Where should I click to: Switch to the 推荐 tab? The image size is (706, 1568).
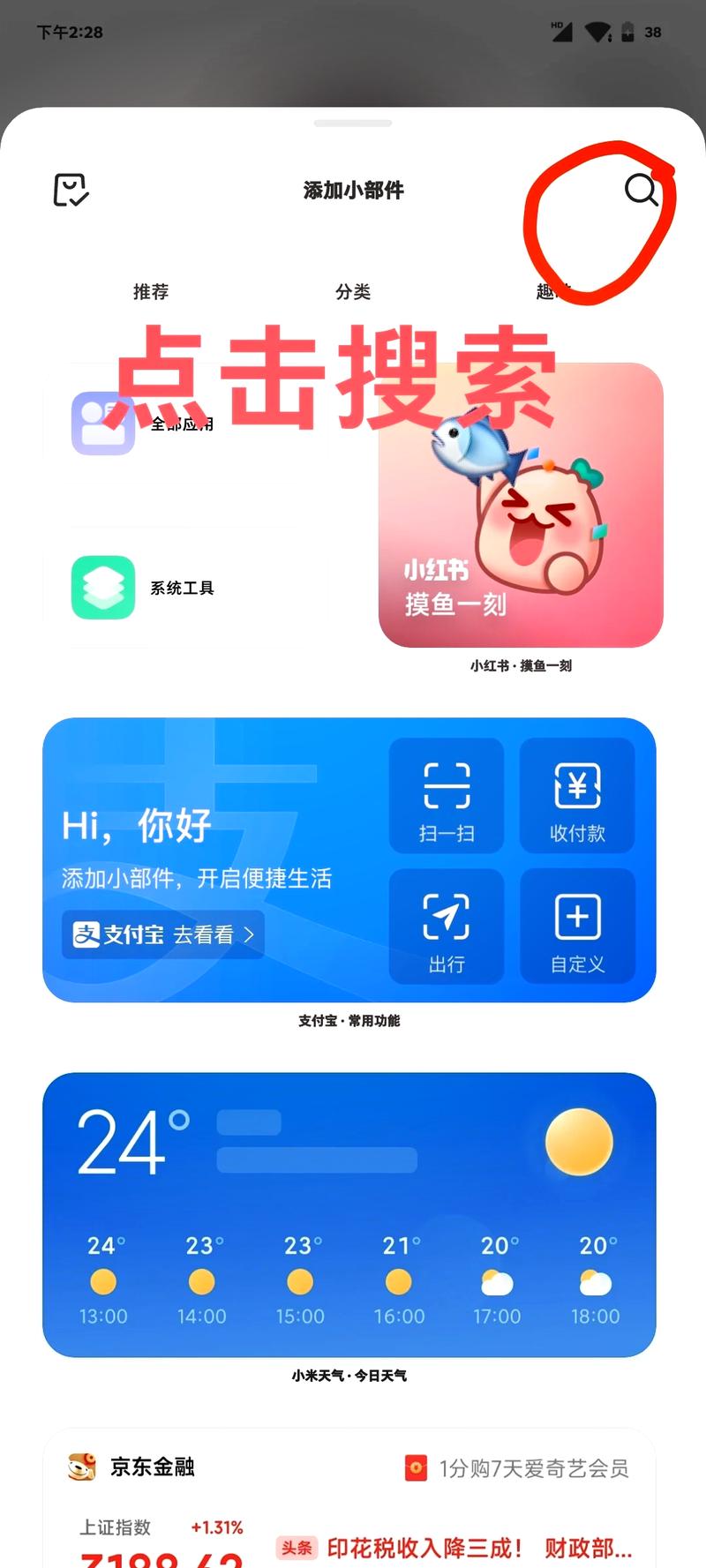(151, 292)
